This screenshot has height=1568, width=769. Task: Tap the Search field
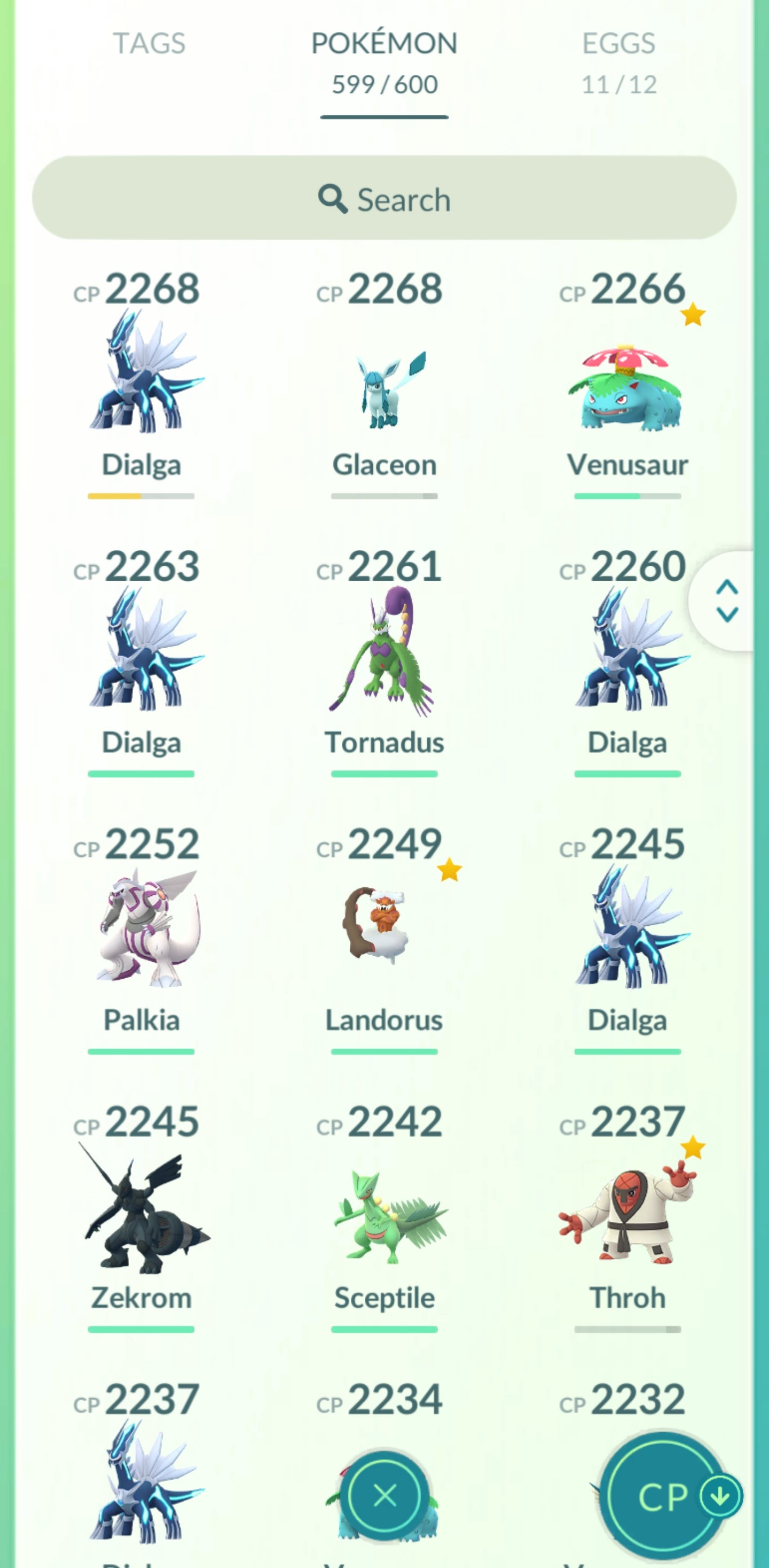[x=384, y=198]
